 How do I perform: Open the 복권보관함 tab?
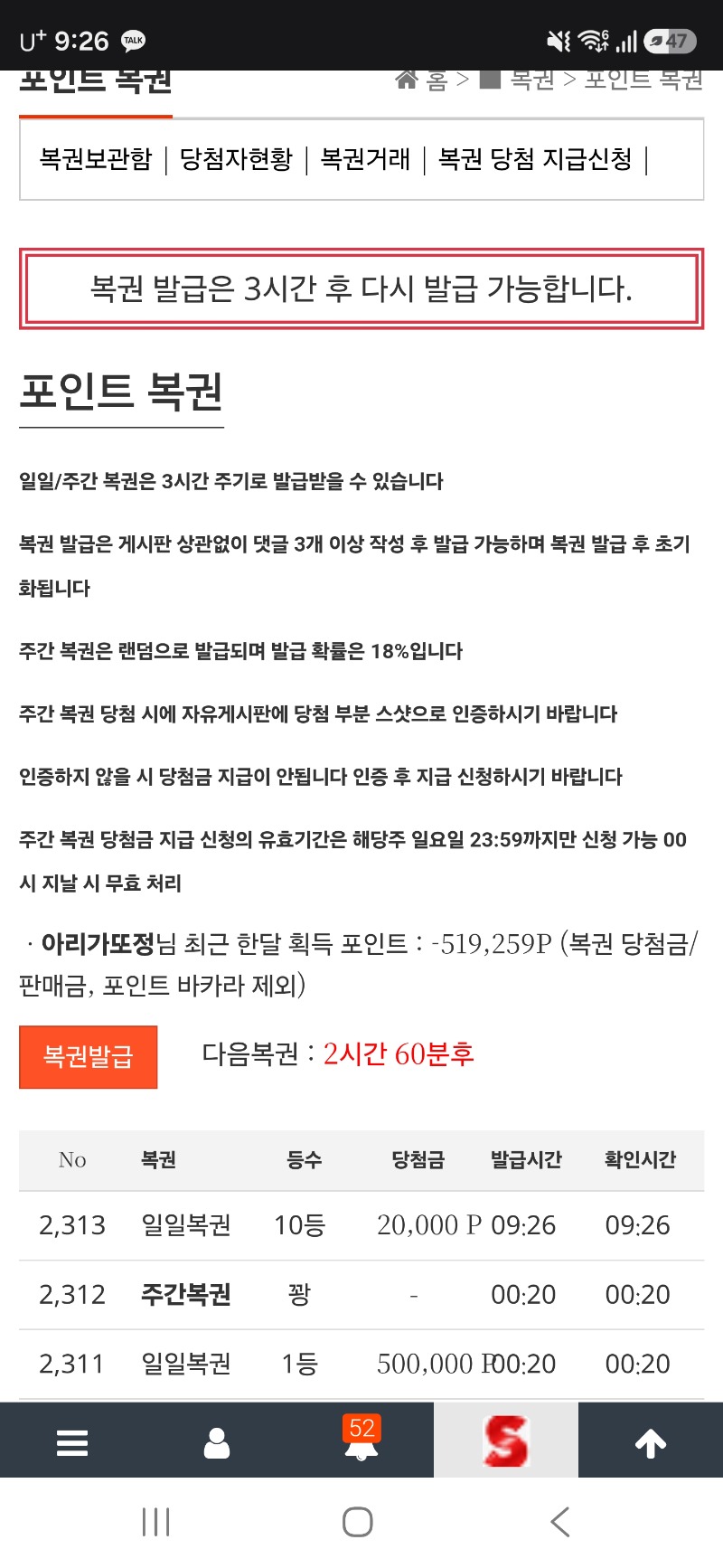click(96, 159)
